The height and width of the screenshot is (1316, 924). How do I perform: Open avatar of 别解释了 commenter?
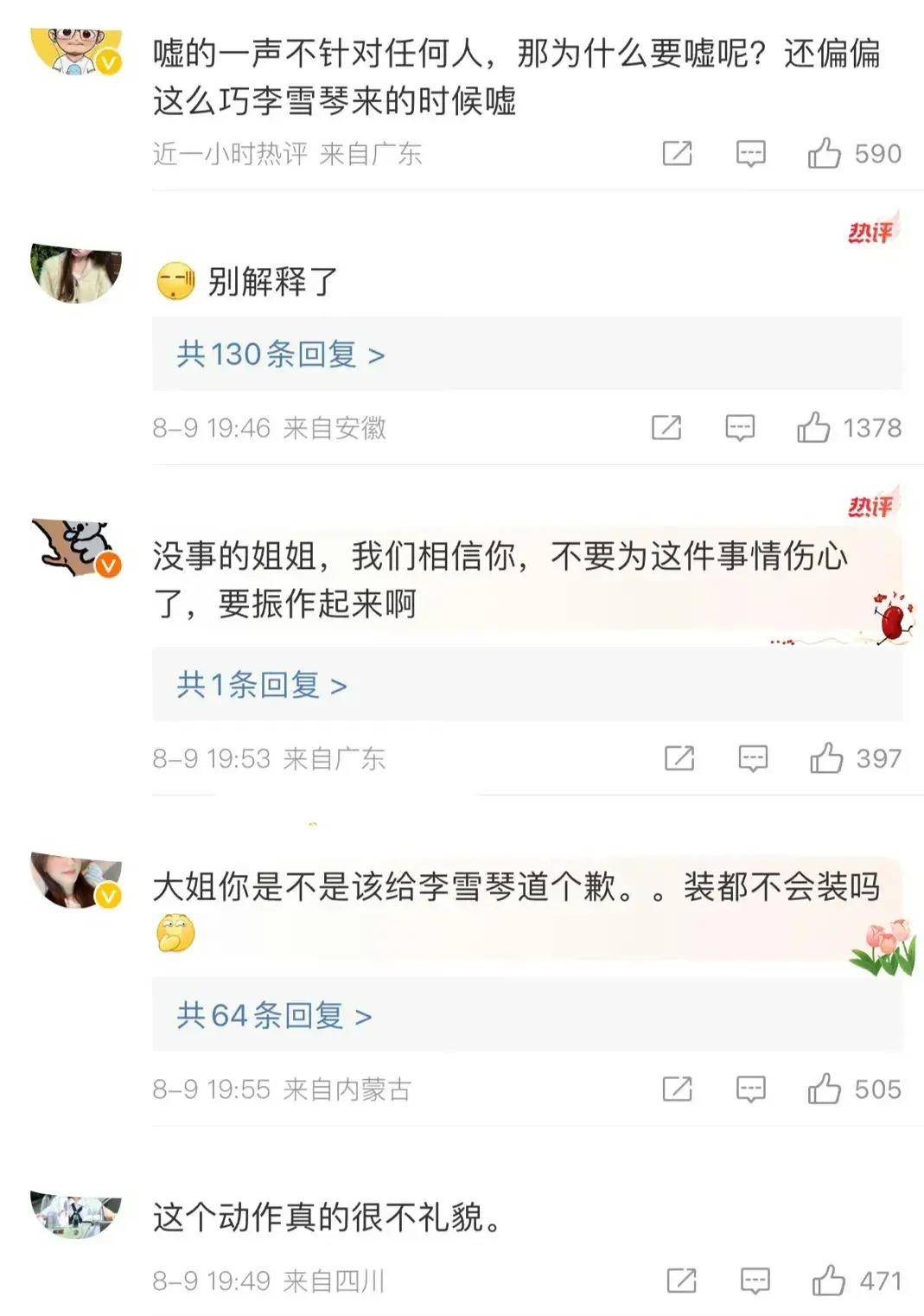[x=75, y=272]
